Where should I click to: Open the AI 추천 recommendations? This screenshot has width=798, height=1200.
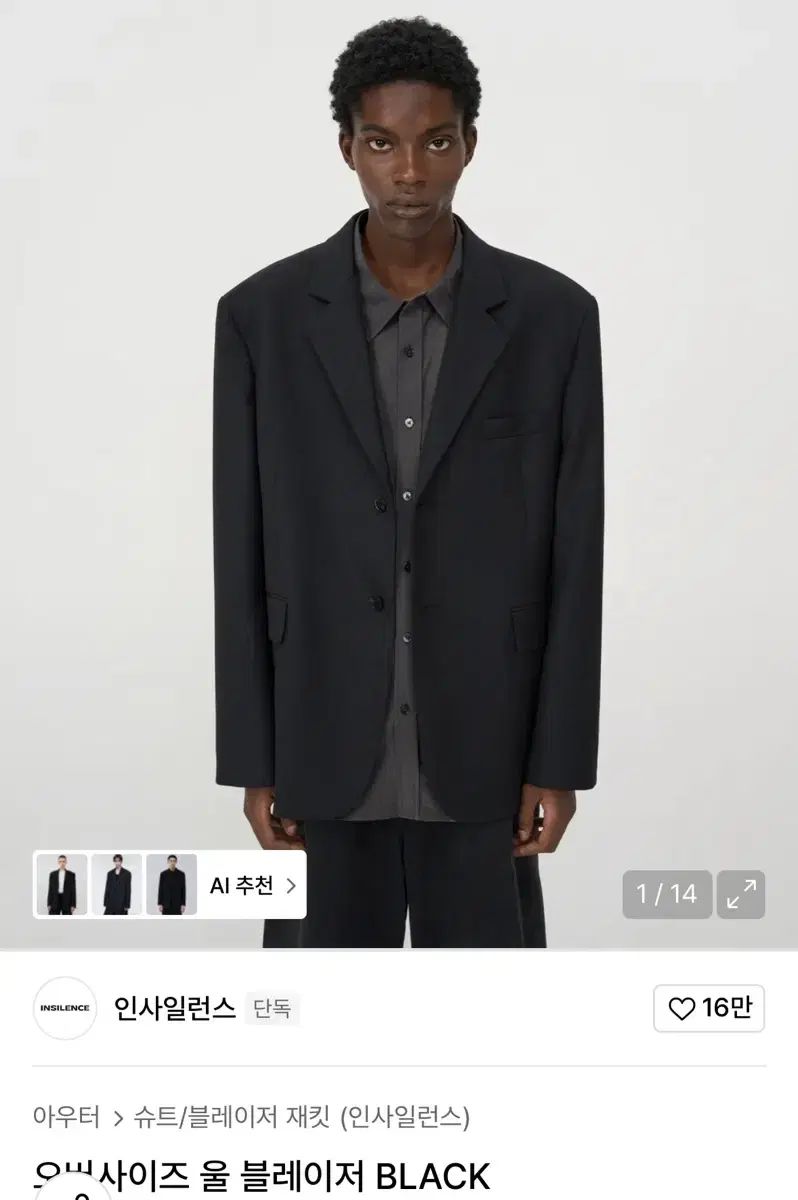[x=252, y=885]
